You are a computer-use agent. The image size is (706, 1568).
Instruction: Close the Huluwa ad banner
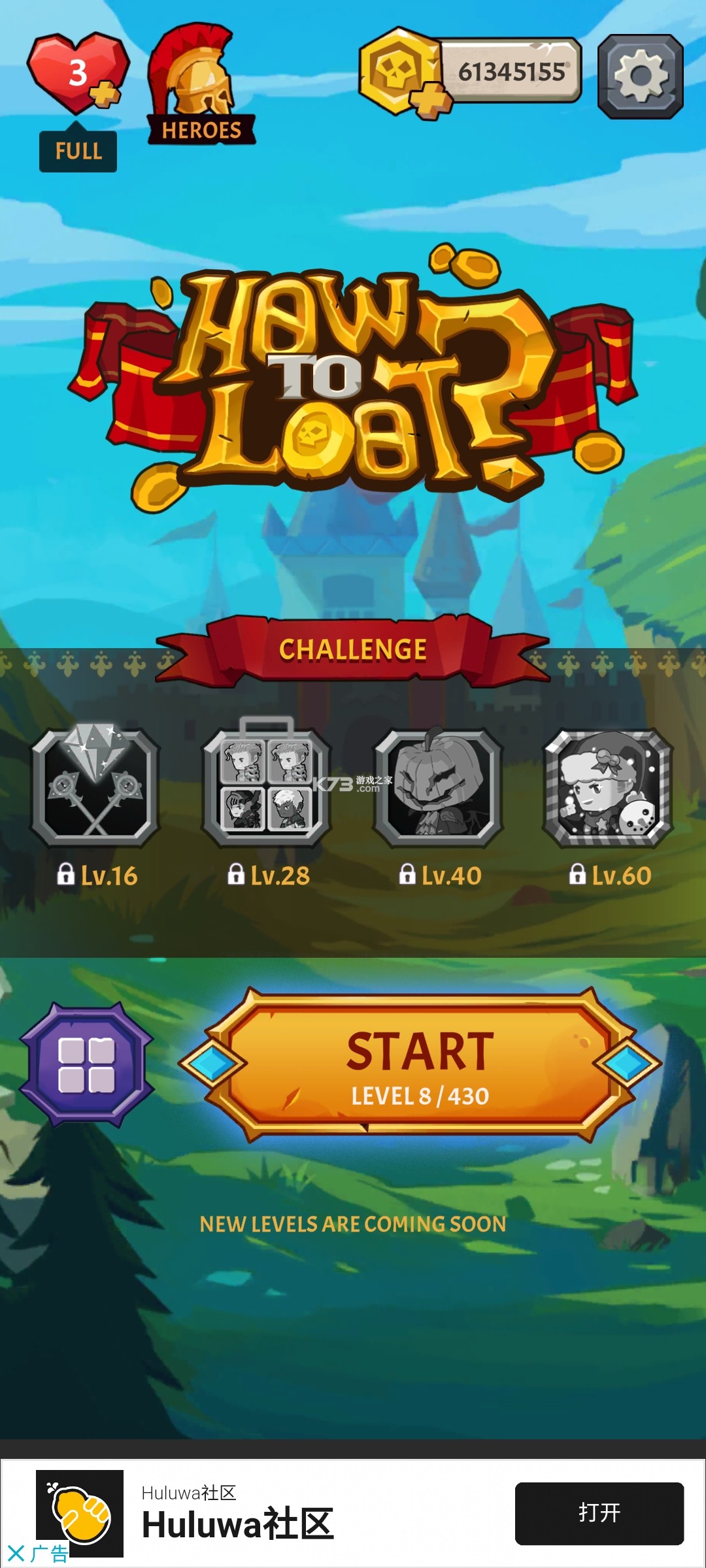click(16, 1553)
